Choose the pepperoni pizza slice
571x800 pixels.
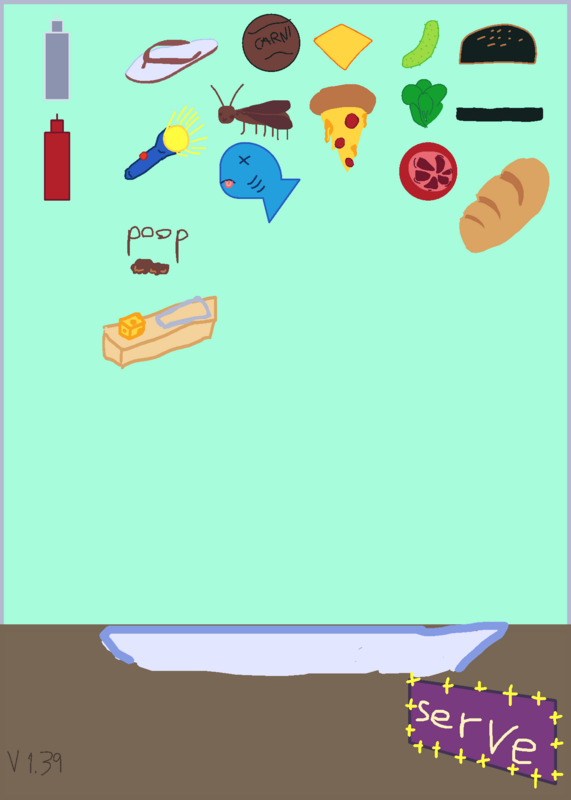(343, 127)
